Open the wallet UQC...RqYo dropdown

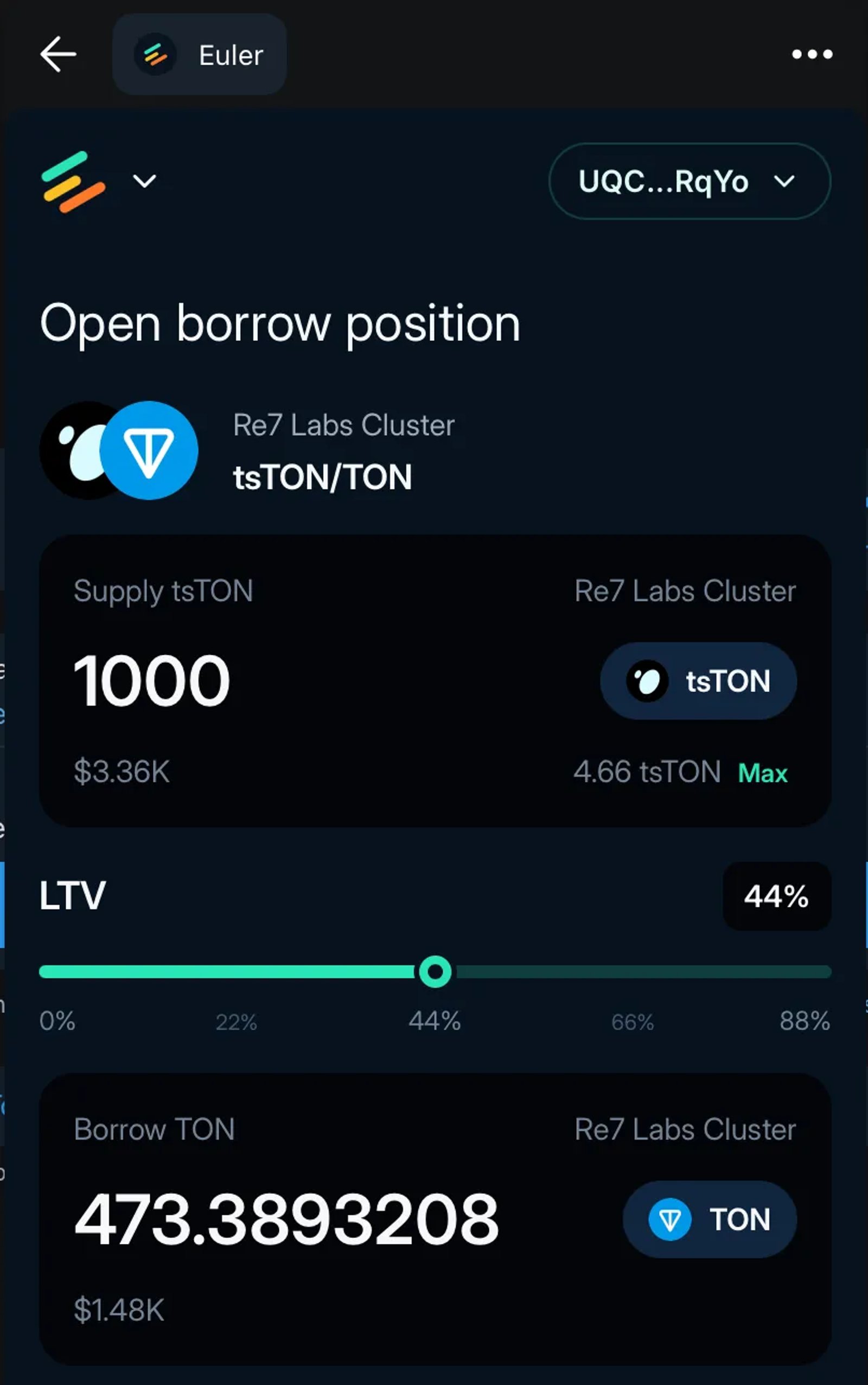coord(689,181)
